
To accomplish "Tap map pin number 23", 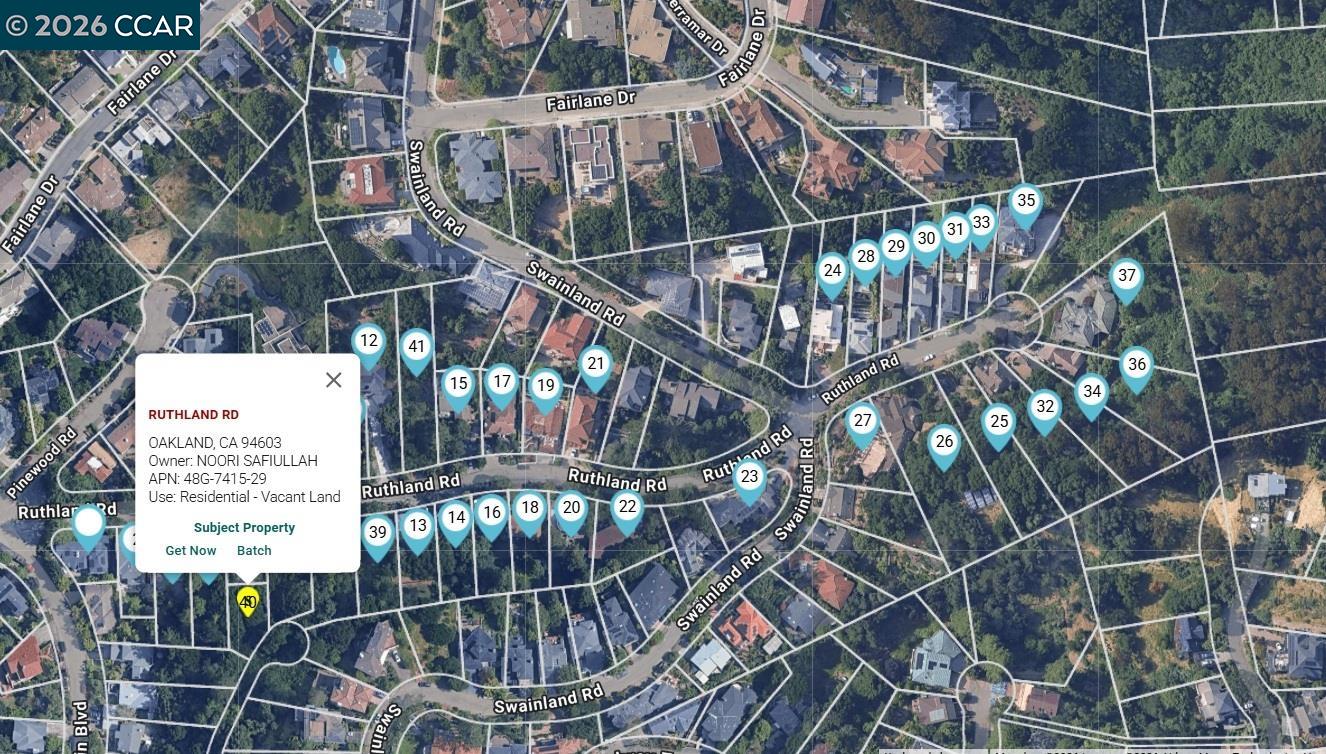I will 749,478.
